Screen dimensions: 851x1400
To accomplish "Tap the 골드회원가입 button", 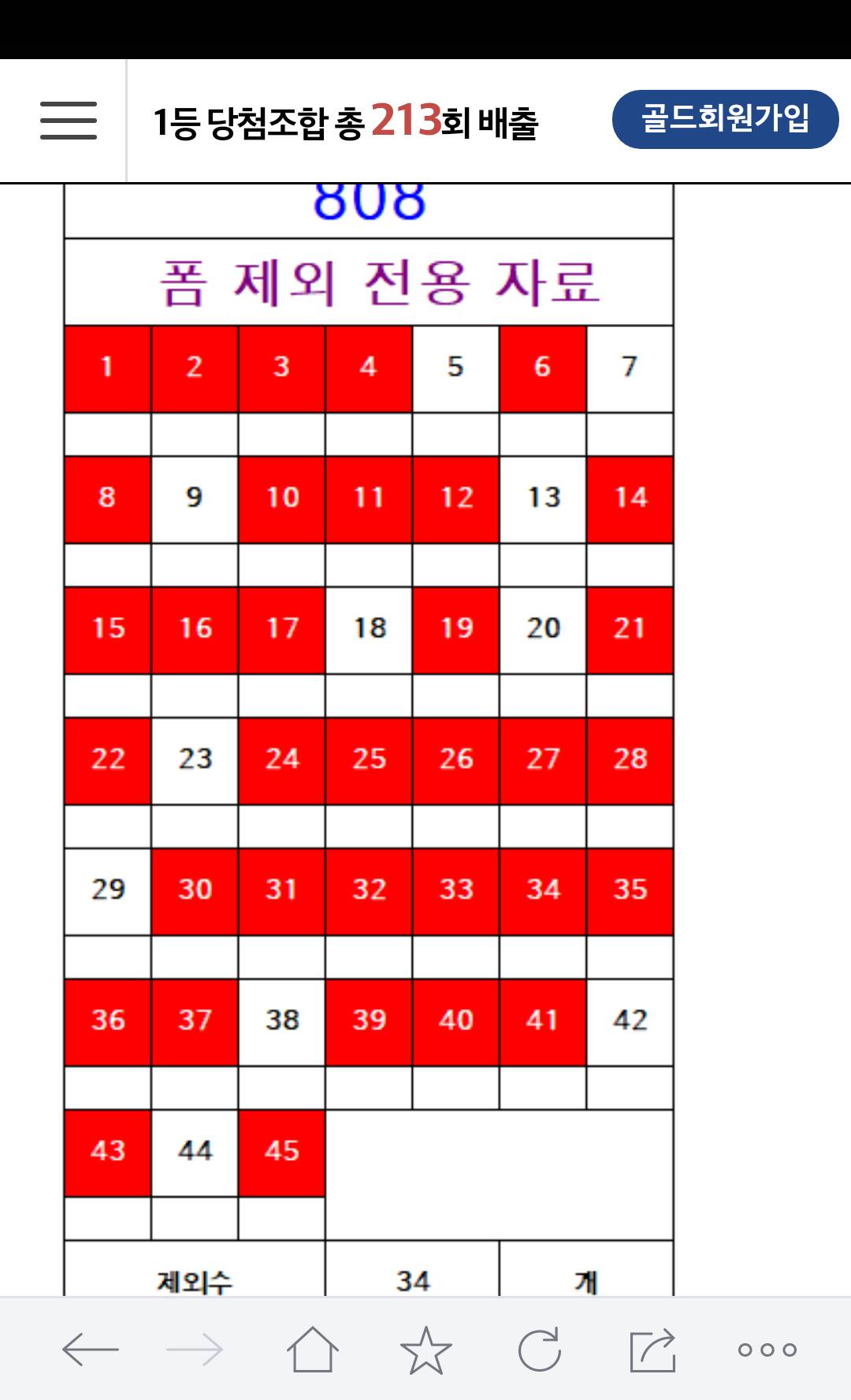I will pos(725,119).
